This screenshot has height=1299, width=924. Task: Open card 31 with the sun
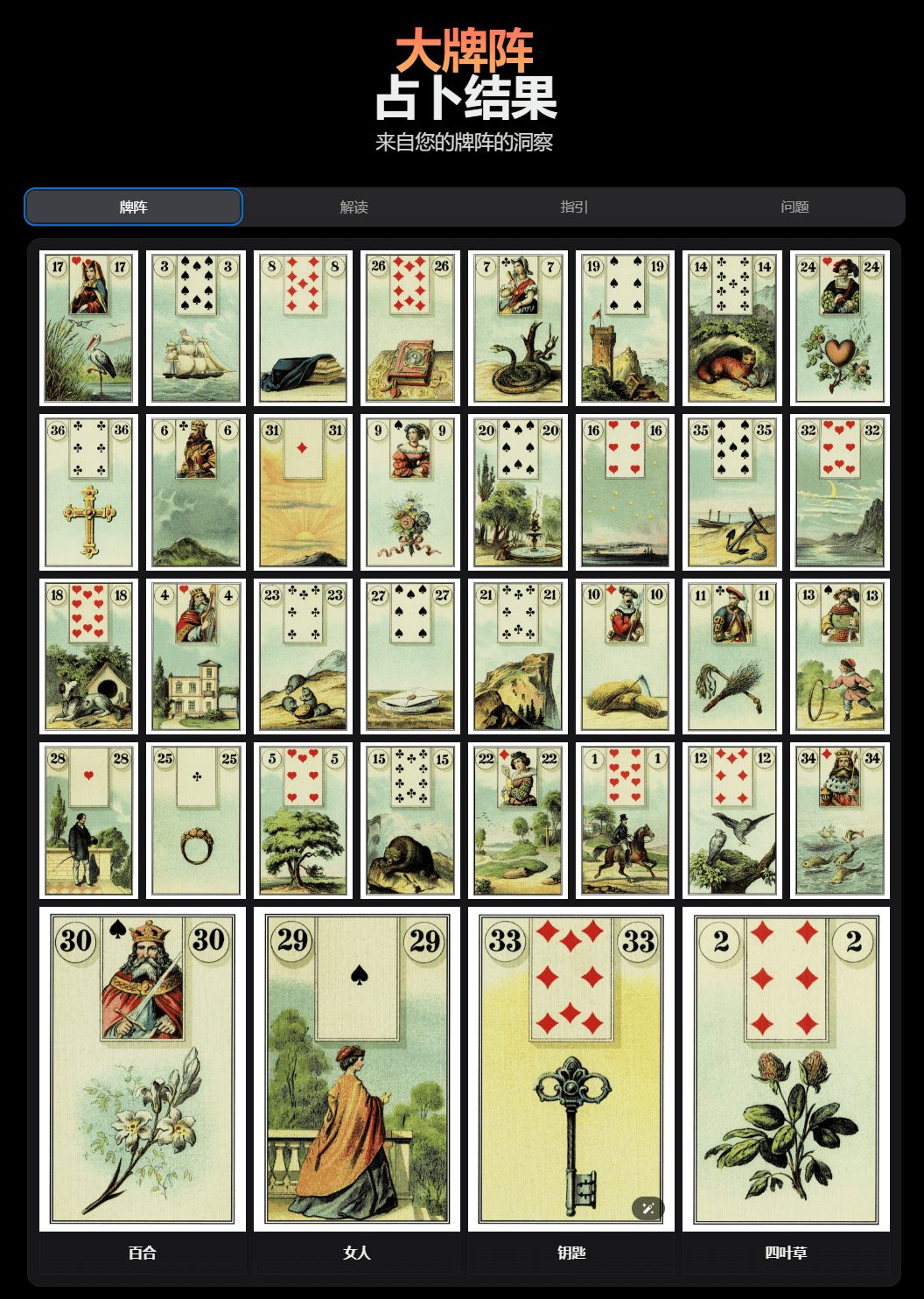pos(303,492)
